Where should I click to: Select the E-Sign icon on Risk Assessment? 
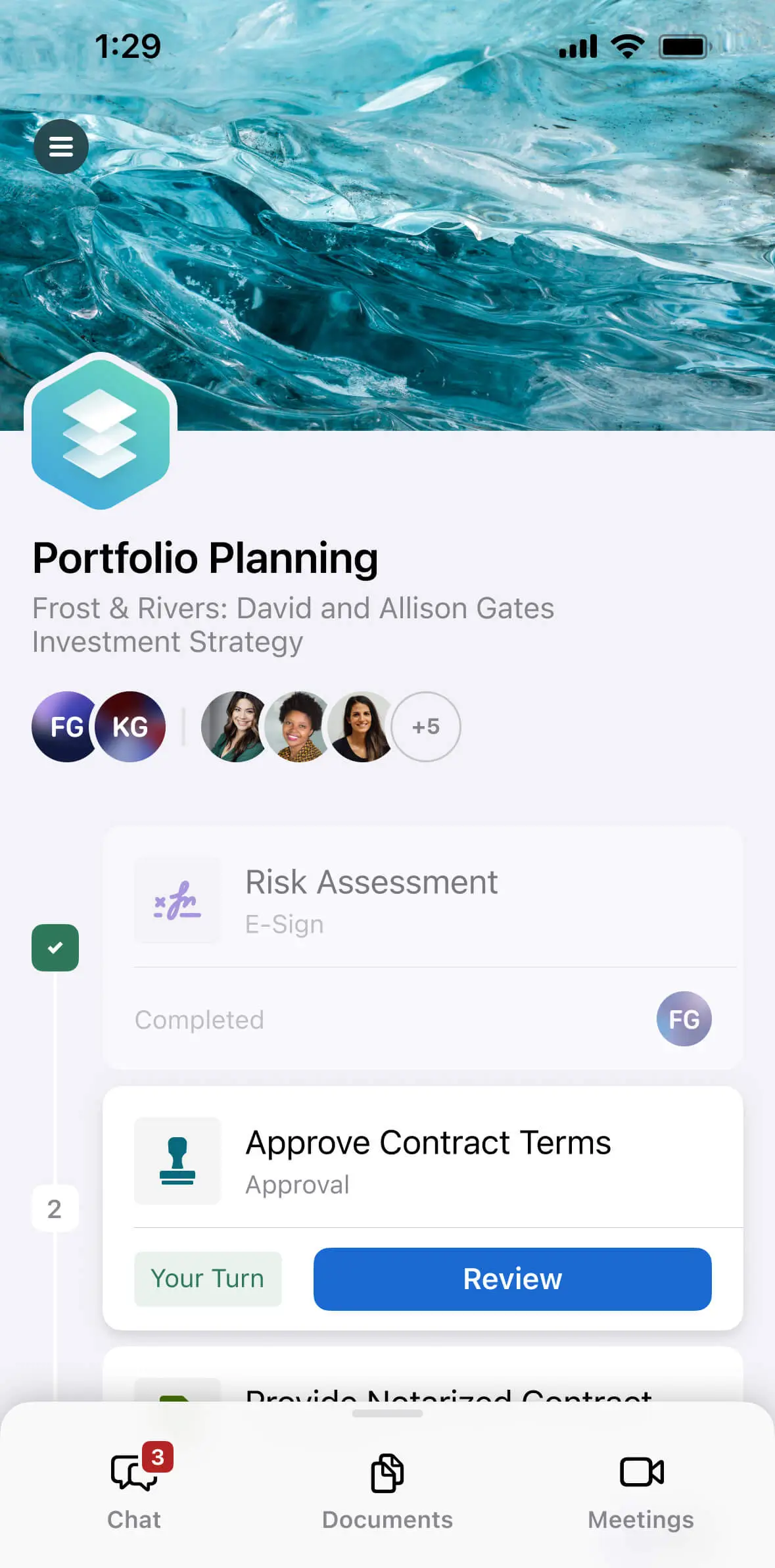click(177, 901)
